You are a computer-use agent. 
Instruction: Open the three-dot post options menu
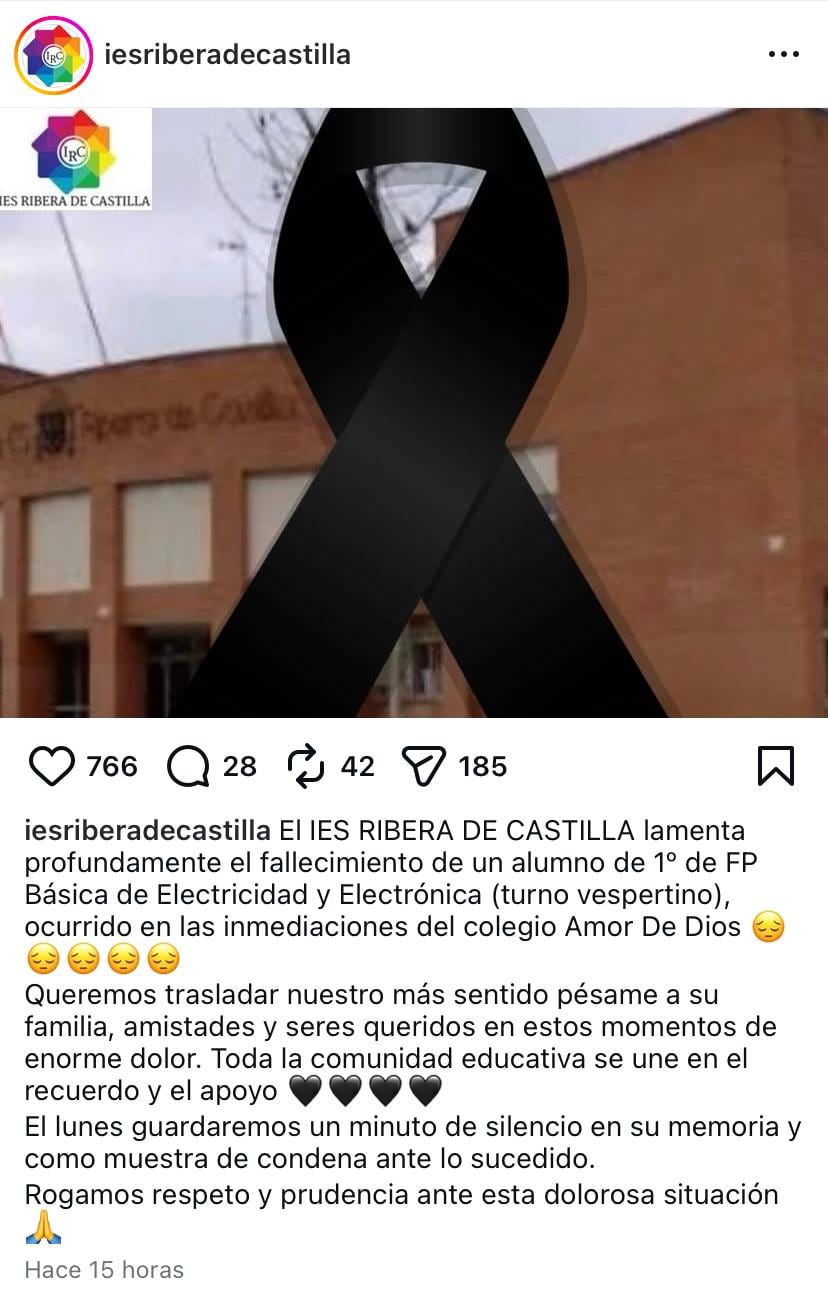coord(783,55)
